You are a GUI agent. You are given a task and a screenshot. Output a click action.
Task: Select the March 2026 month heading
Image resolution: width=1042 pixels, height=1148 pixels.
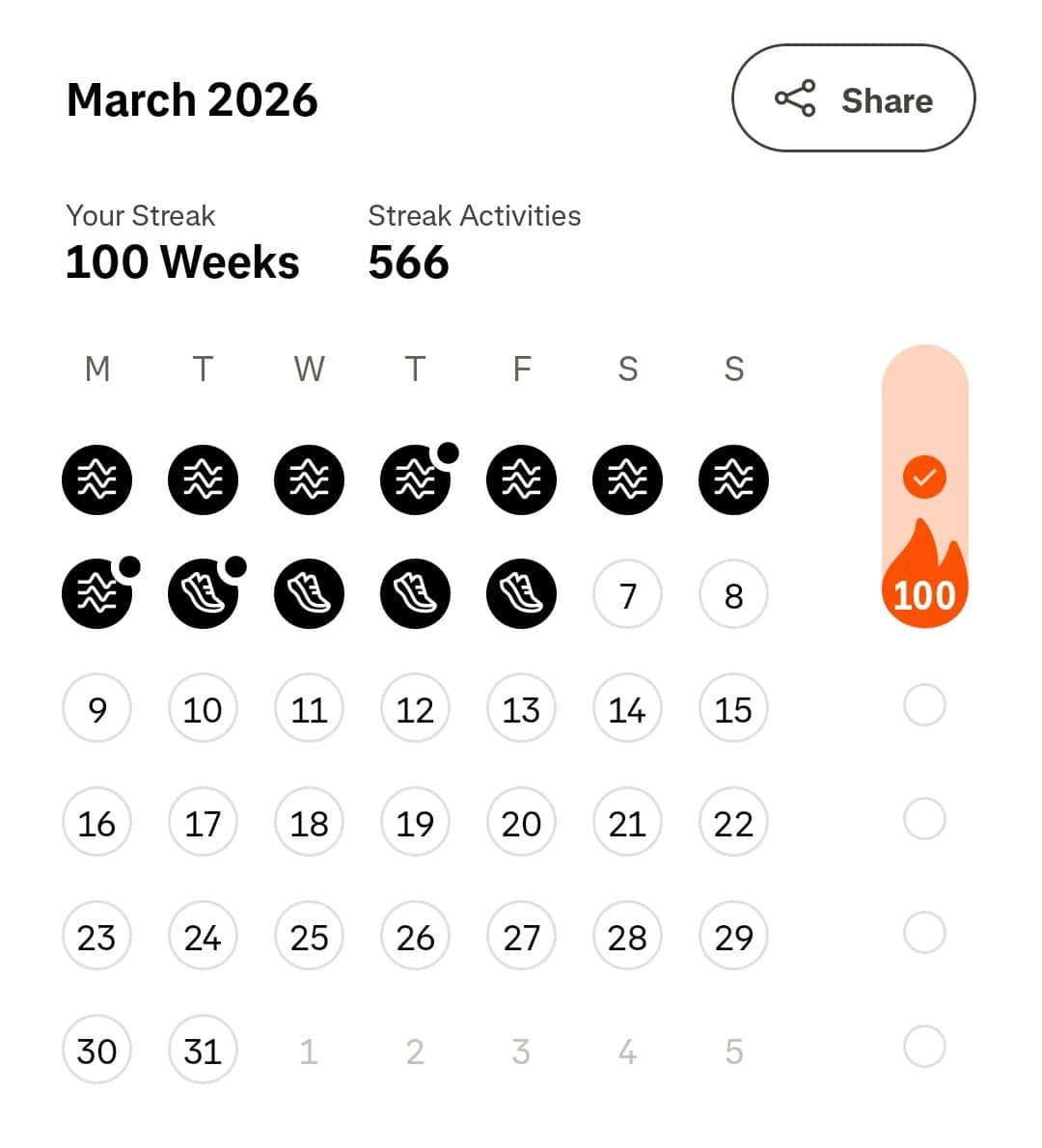[192, 99]
